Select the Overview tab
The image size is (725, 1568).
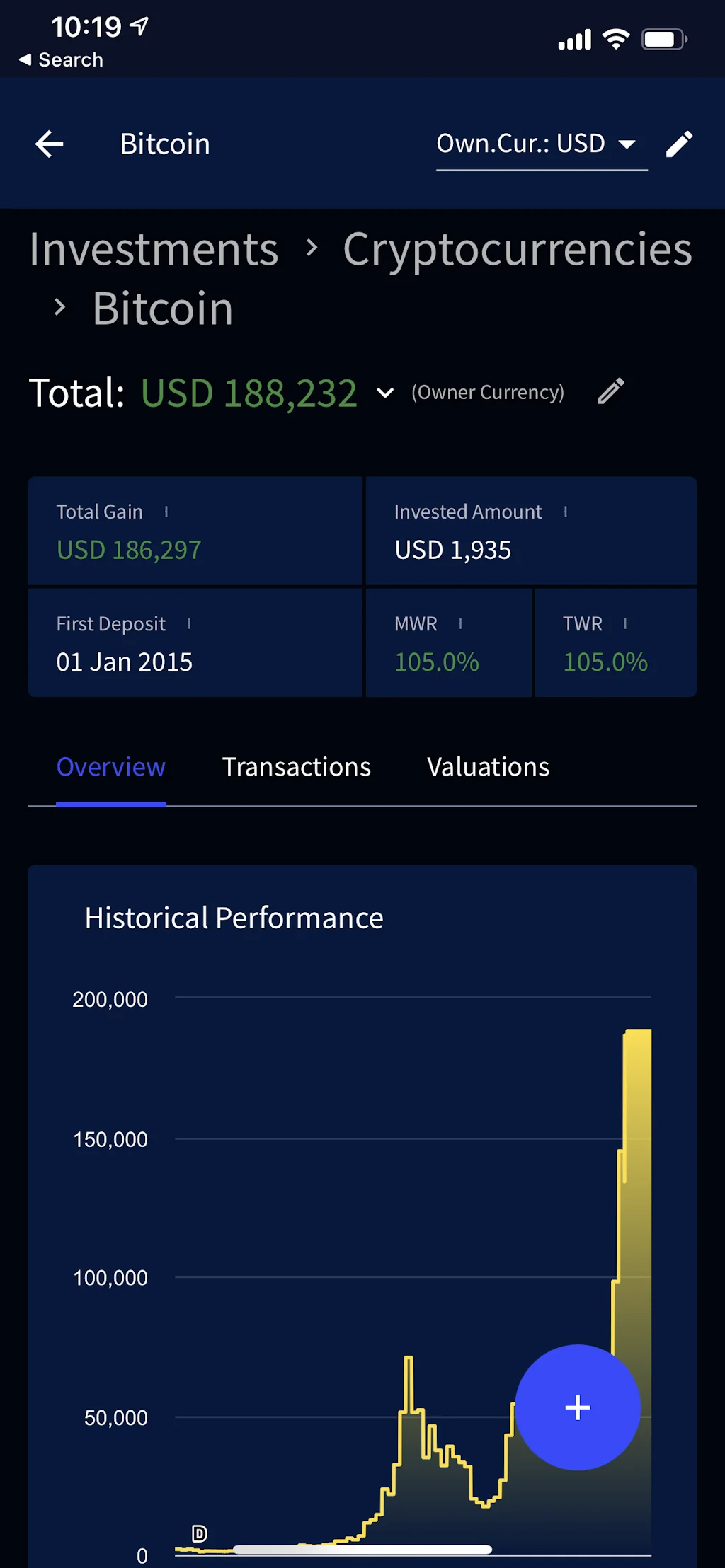pos(110,766)
